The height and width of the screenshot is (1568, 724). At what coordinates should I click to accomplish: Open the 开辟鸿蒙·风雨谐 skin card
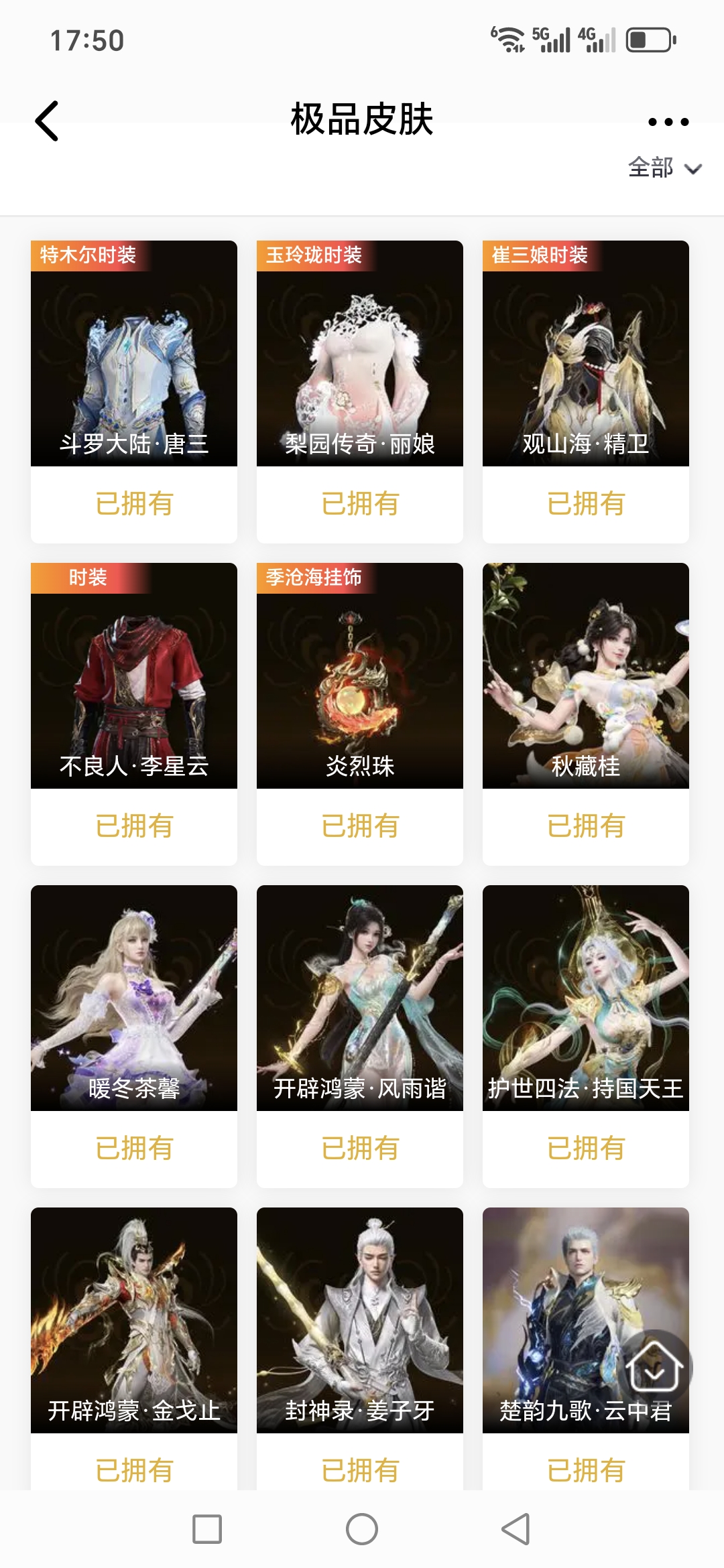(360, 1036)
